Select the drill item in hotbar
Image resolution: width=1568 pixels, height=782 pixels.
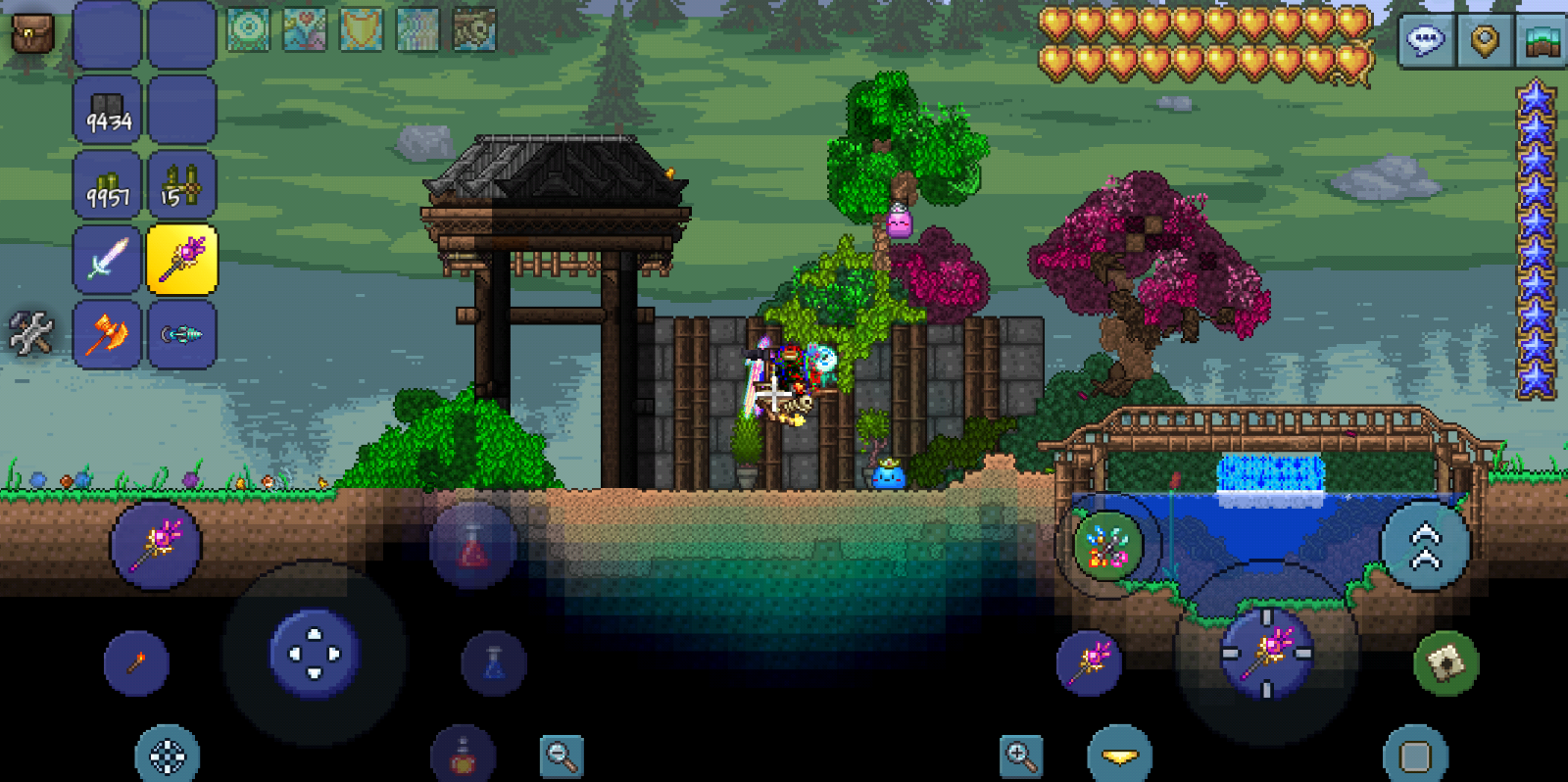182,334
